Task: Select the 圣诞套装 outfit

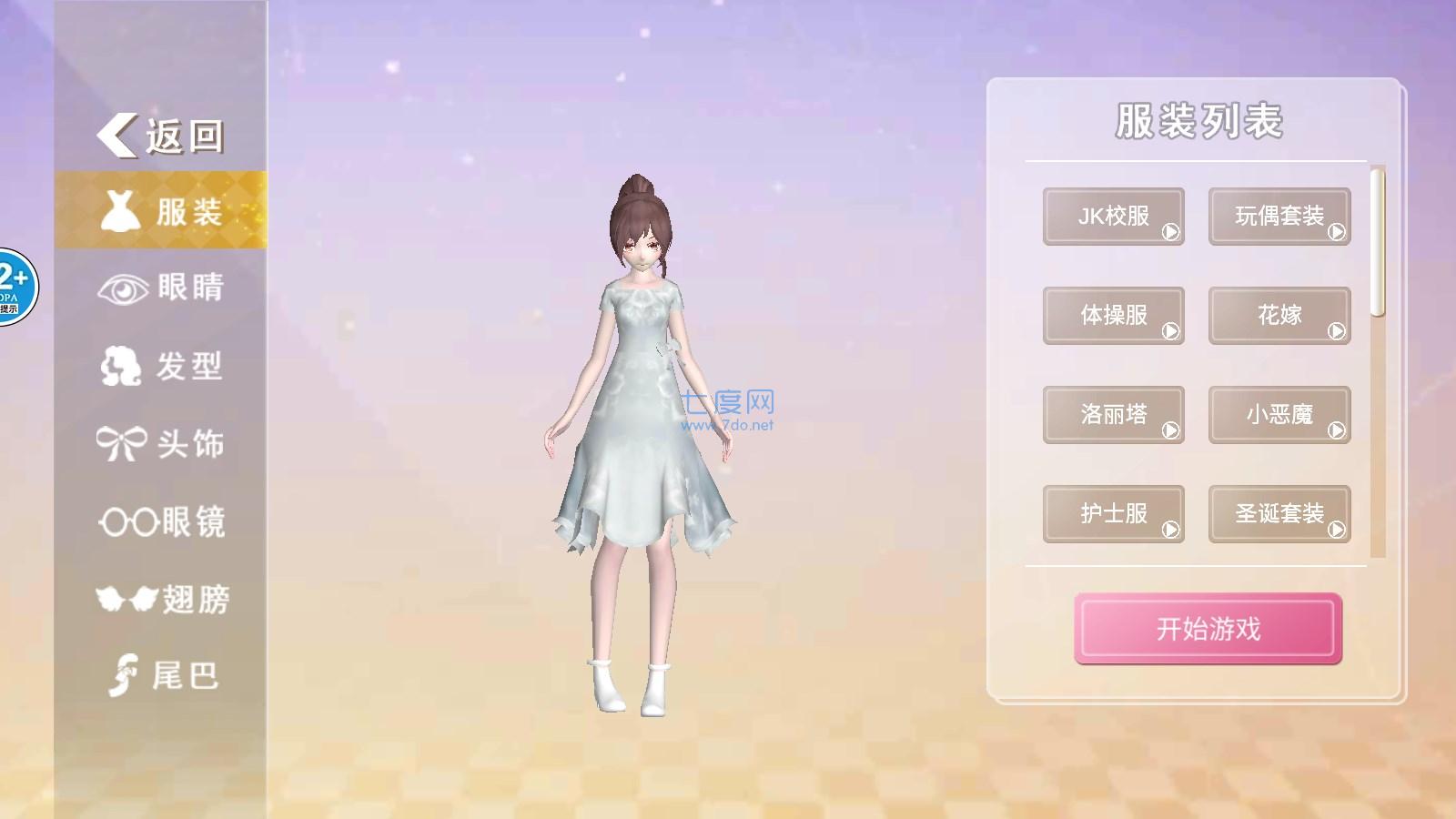Action: (x=1279, y=514)
